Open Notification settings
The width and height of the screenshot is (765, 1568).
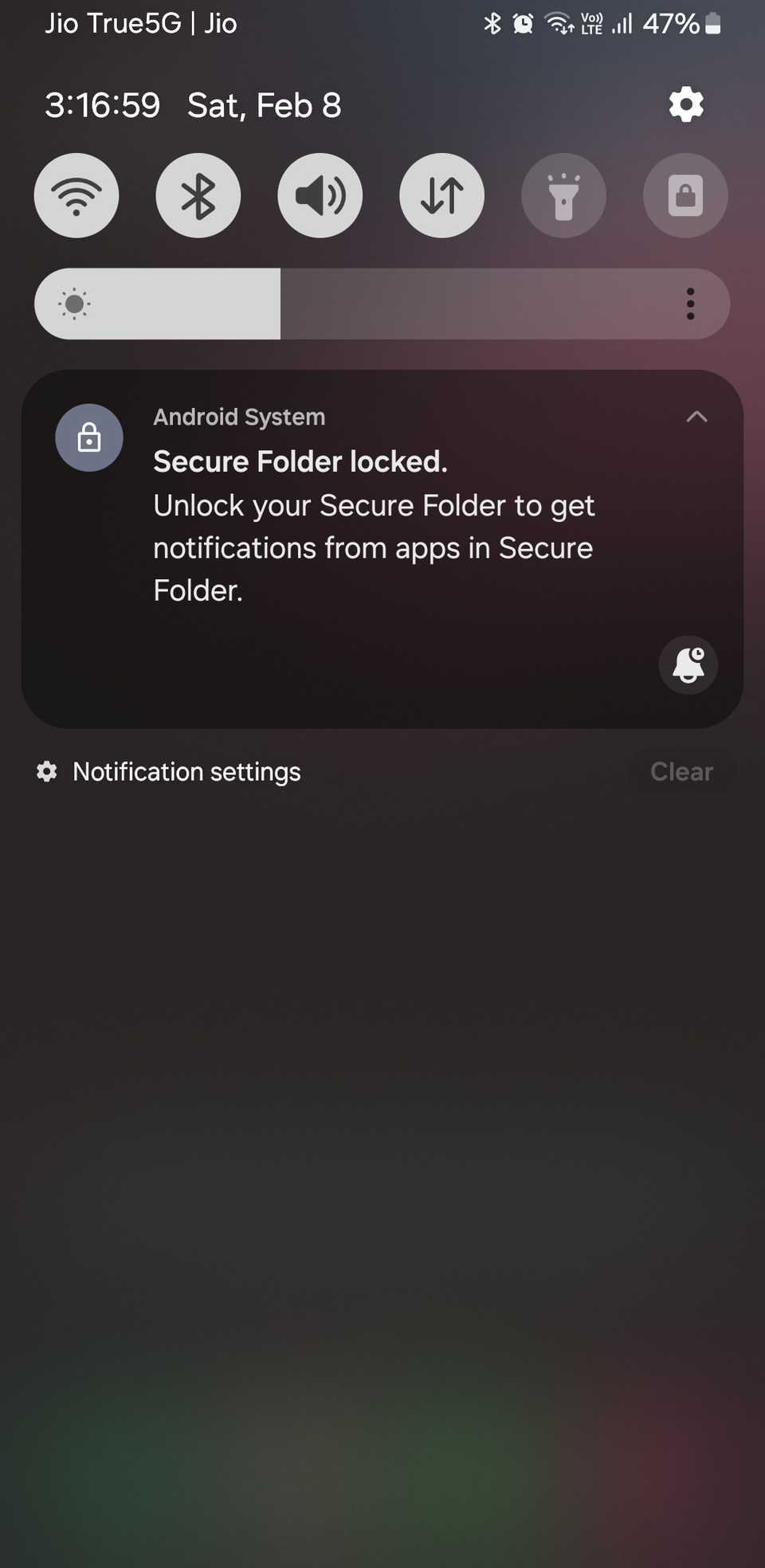click(167, 771)
